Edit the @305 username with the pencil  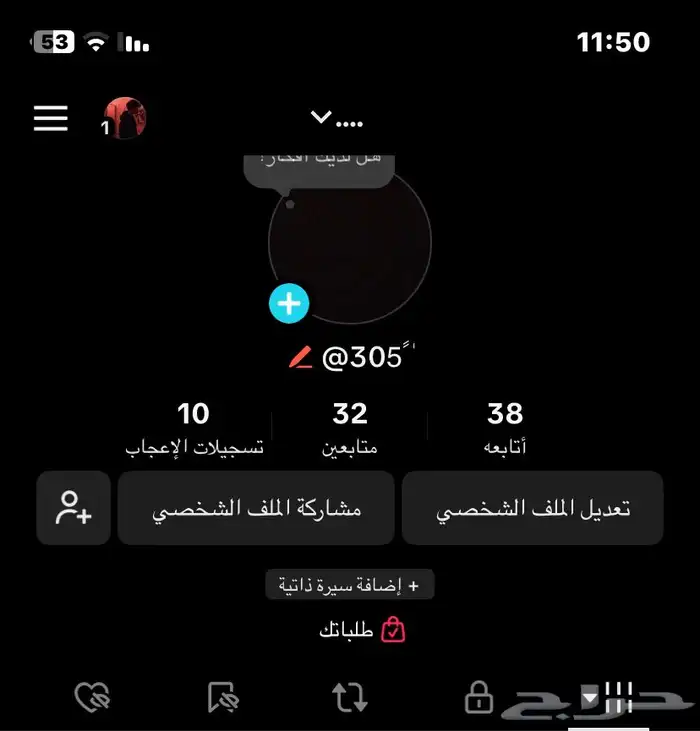[x=301, y=357]
